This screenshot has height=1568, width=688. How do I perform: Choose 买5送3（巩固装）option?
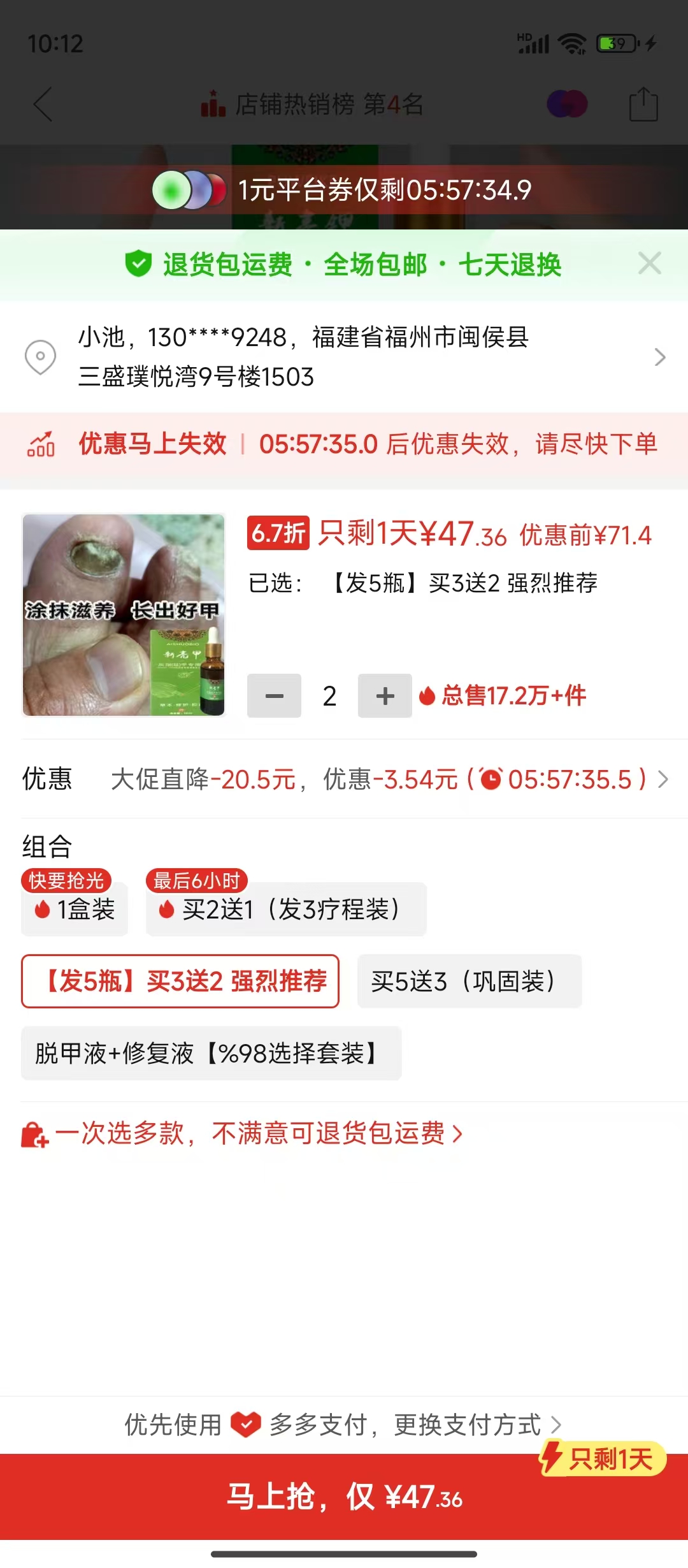469,981
